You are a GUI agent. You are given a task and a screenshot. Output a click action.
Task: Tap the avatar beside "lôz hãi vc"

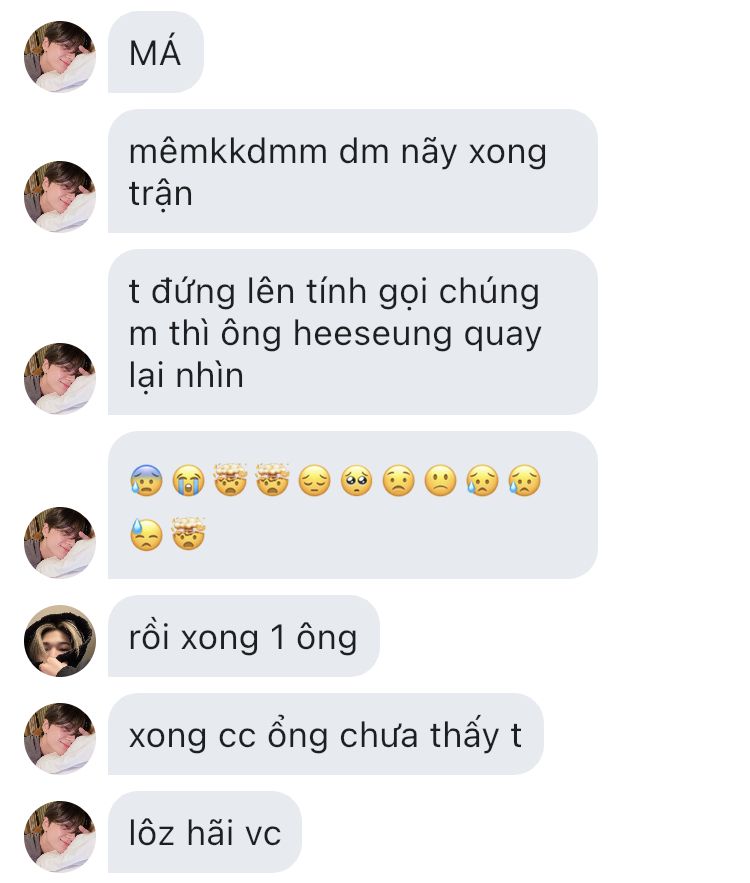tap(60, 836)
